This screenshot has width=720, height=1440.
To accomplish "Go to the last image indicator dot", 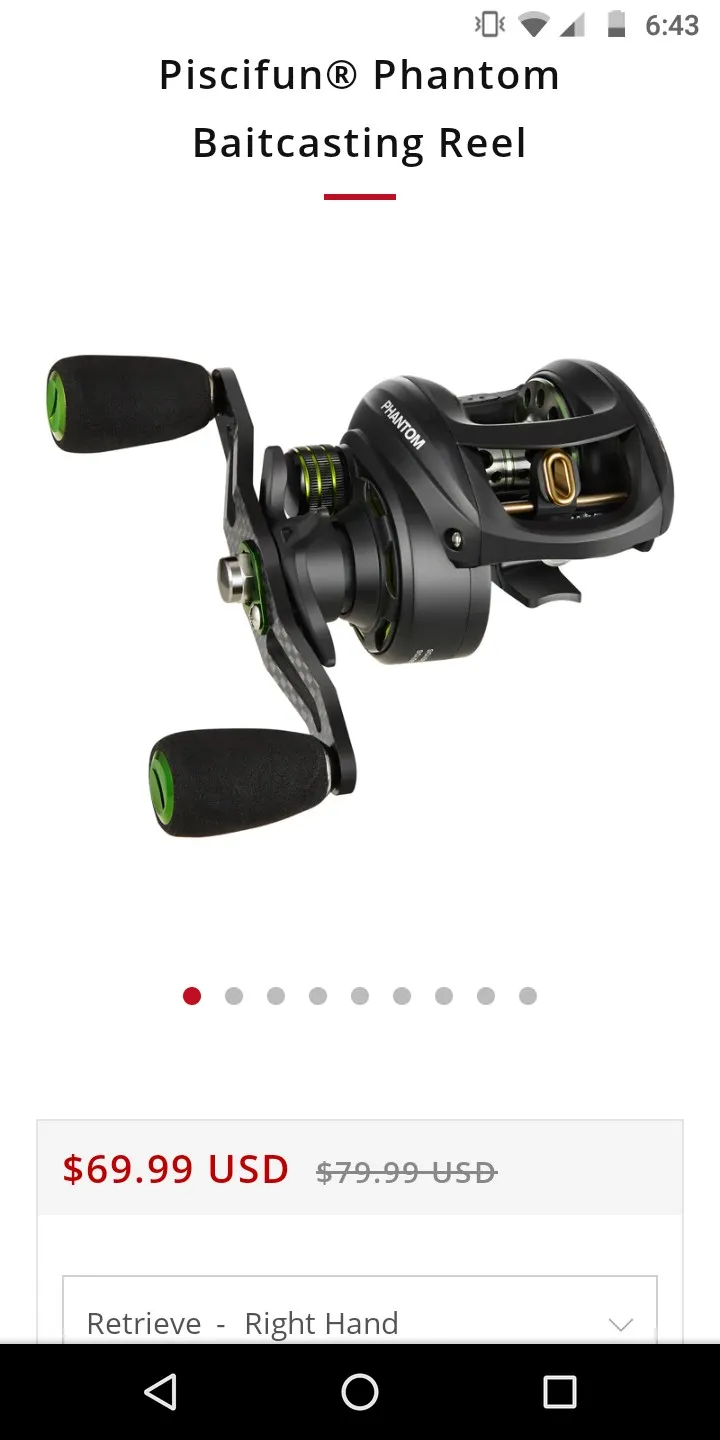I will 528,996.
